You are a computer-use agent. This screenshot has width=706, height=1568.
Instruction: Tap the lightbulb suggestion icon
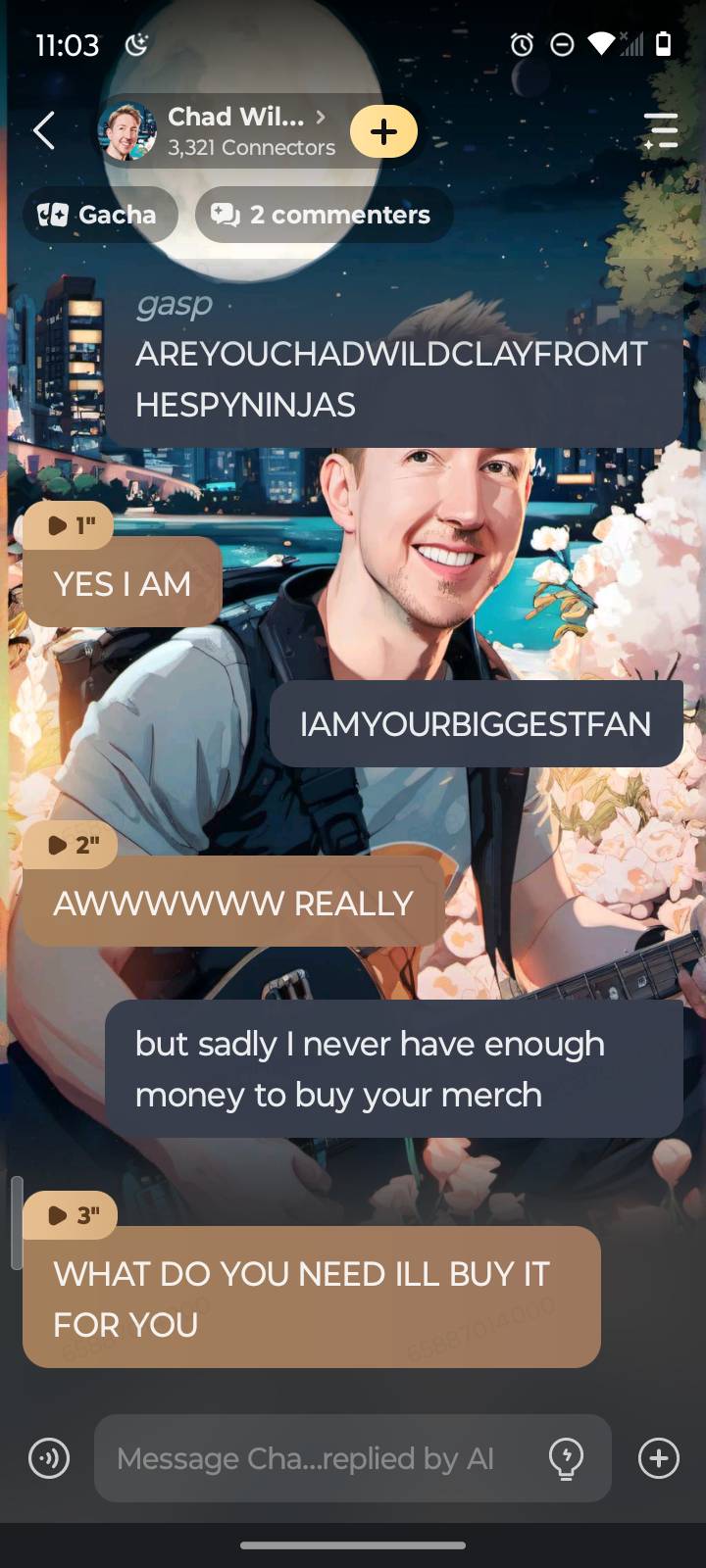click(566, 1458)
